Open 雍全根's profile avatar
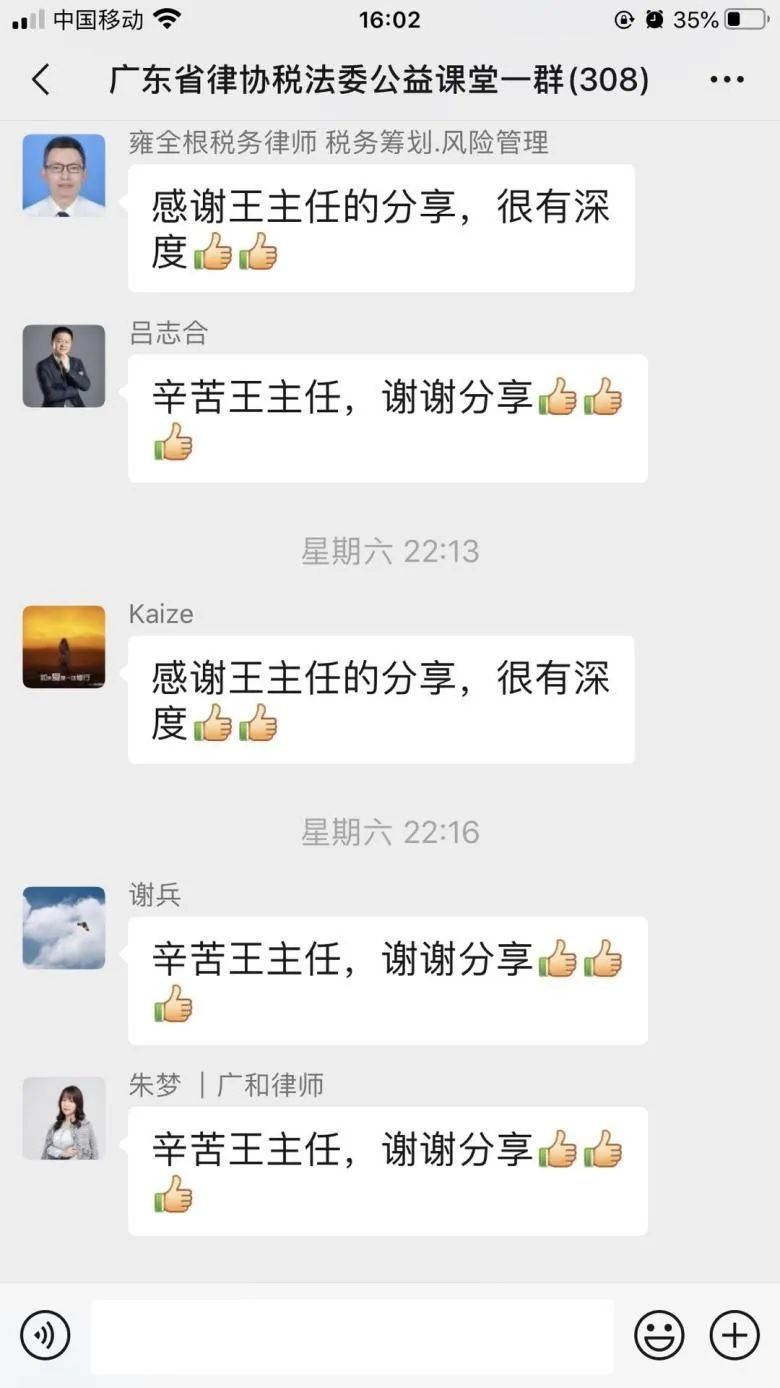The image size is (780, 1388). (64, 175)
